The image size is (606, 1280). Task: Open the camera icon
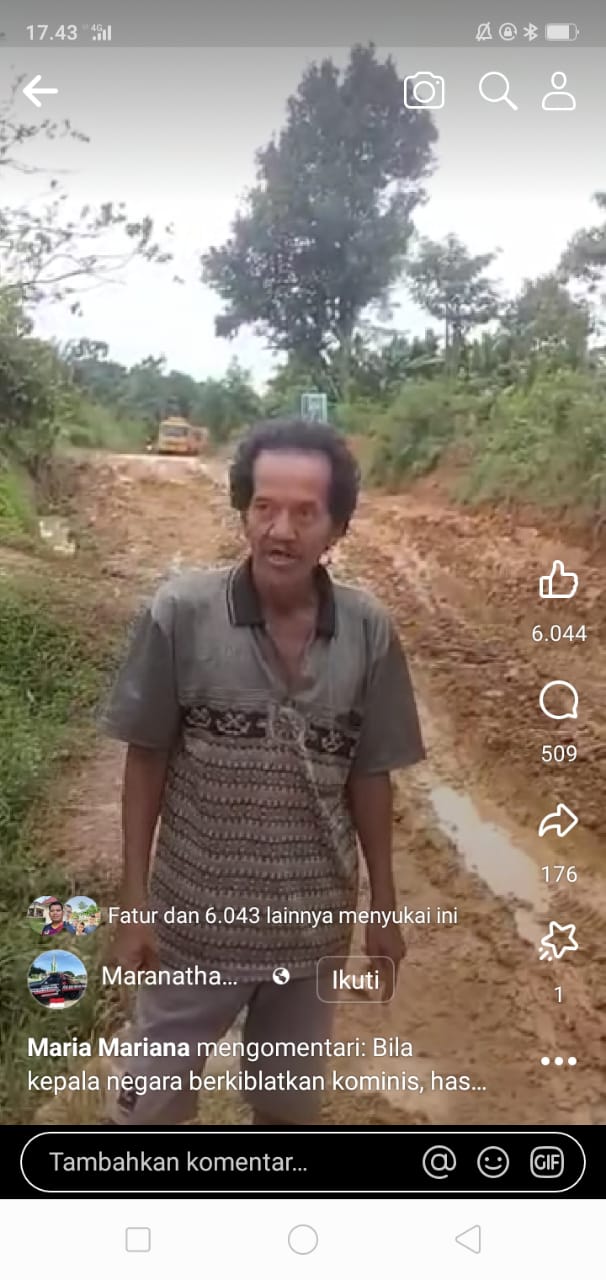[424, 91]
